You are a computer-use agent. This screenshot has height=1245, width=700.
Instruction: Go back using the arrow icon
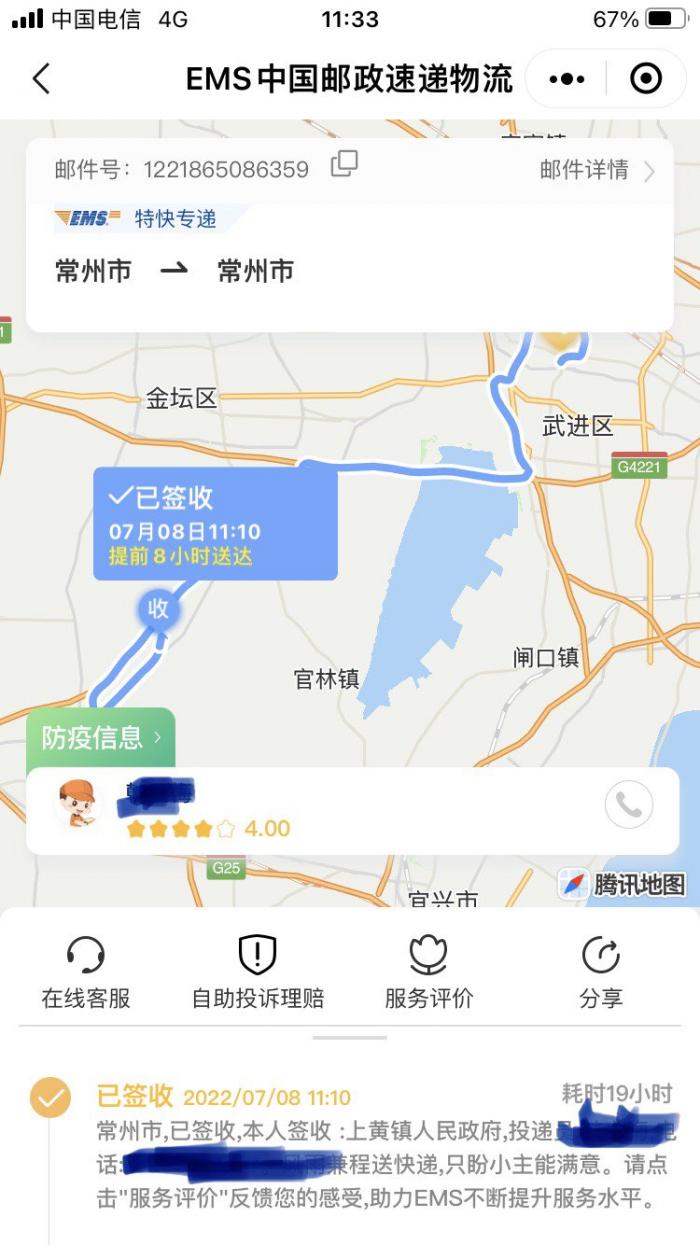(41, 78)
